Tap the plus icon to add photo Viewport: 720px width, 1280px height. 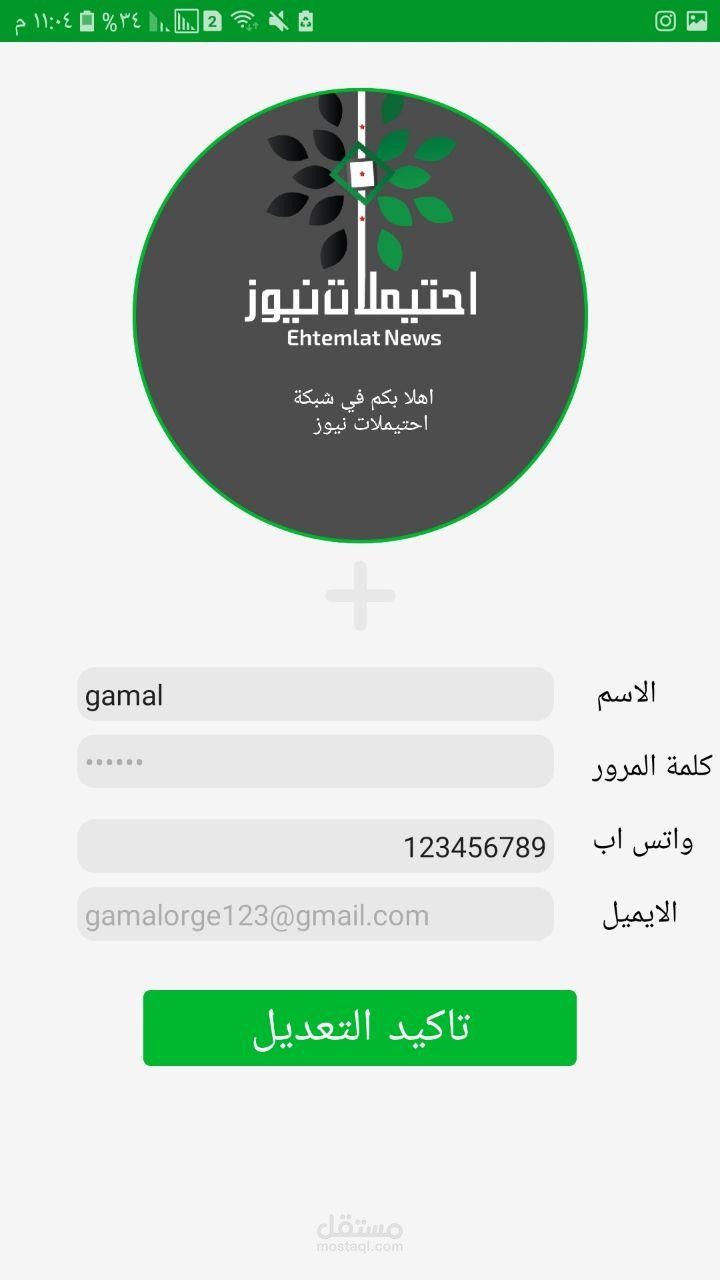click(x=360, y=596)
